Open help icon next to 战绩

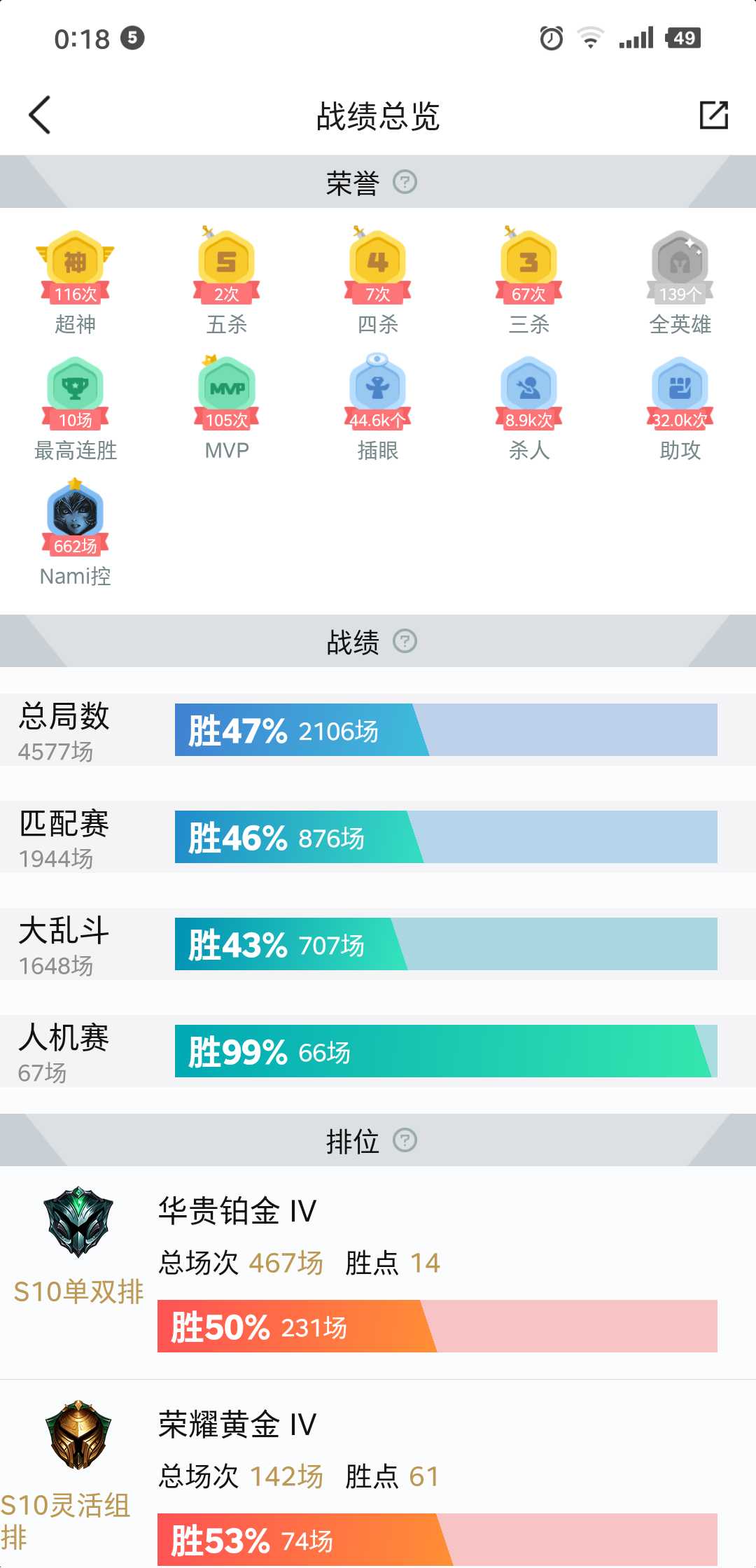(405, 641)
